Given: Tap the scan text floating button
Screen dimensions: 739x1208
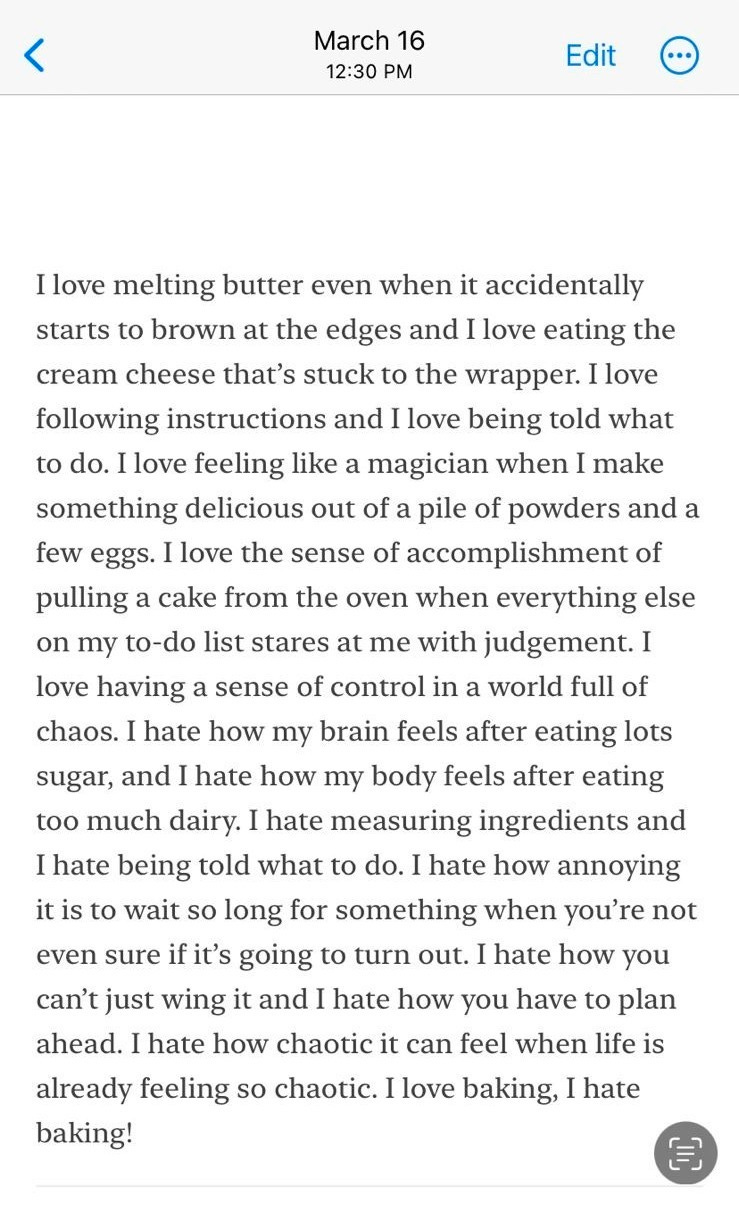Looking at the screenshot, I should (x=686, y=1153).
